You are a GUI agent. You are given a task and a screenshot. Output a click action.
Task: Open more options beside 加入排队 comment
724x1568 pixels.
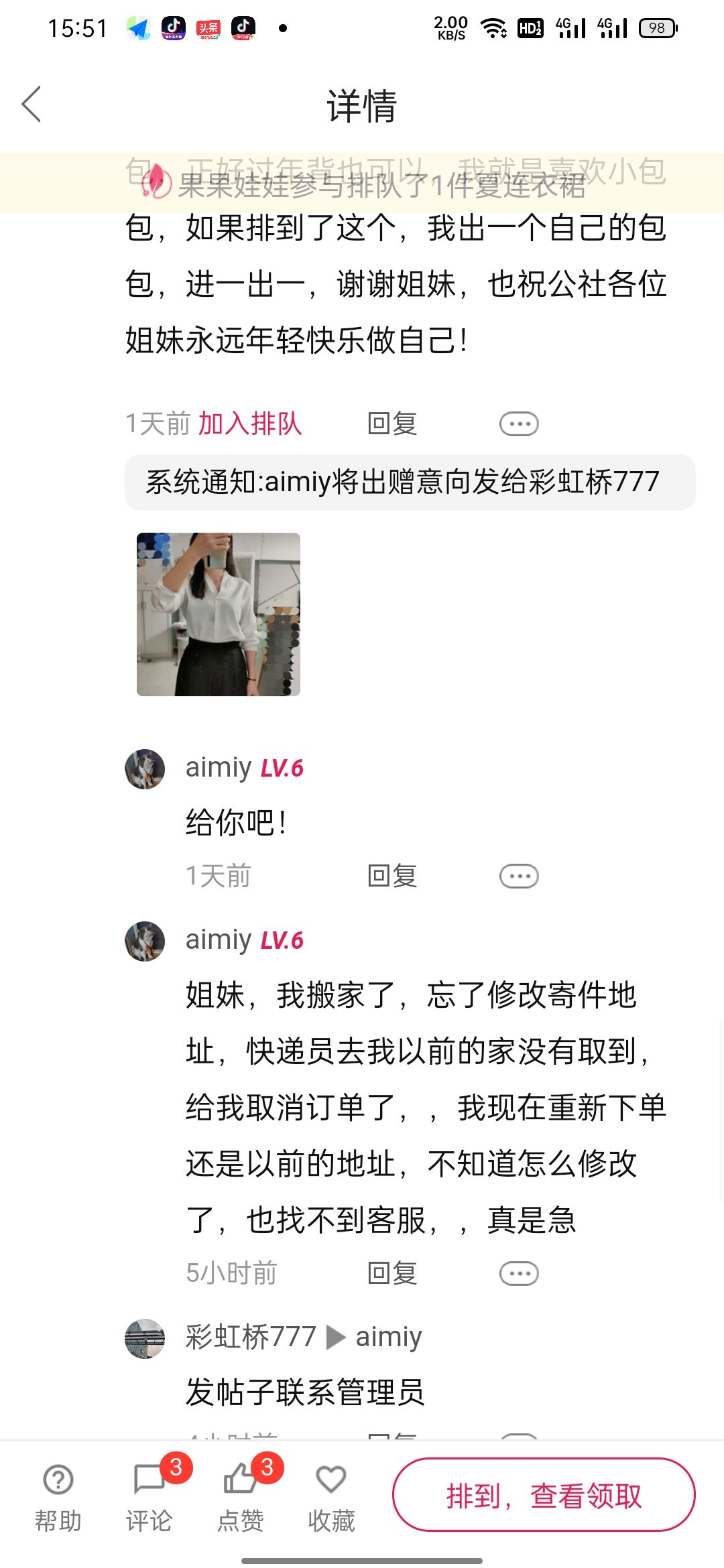pos(519,423)
